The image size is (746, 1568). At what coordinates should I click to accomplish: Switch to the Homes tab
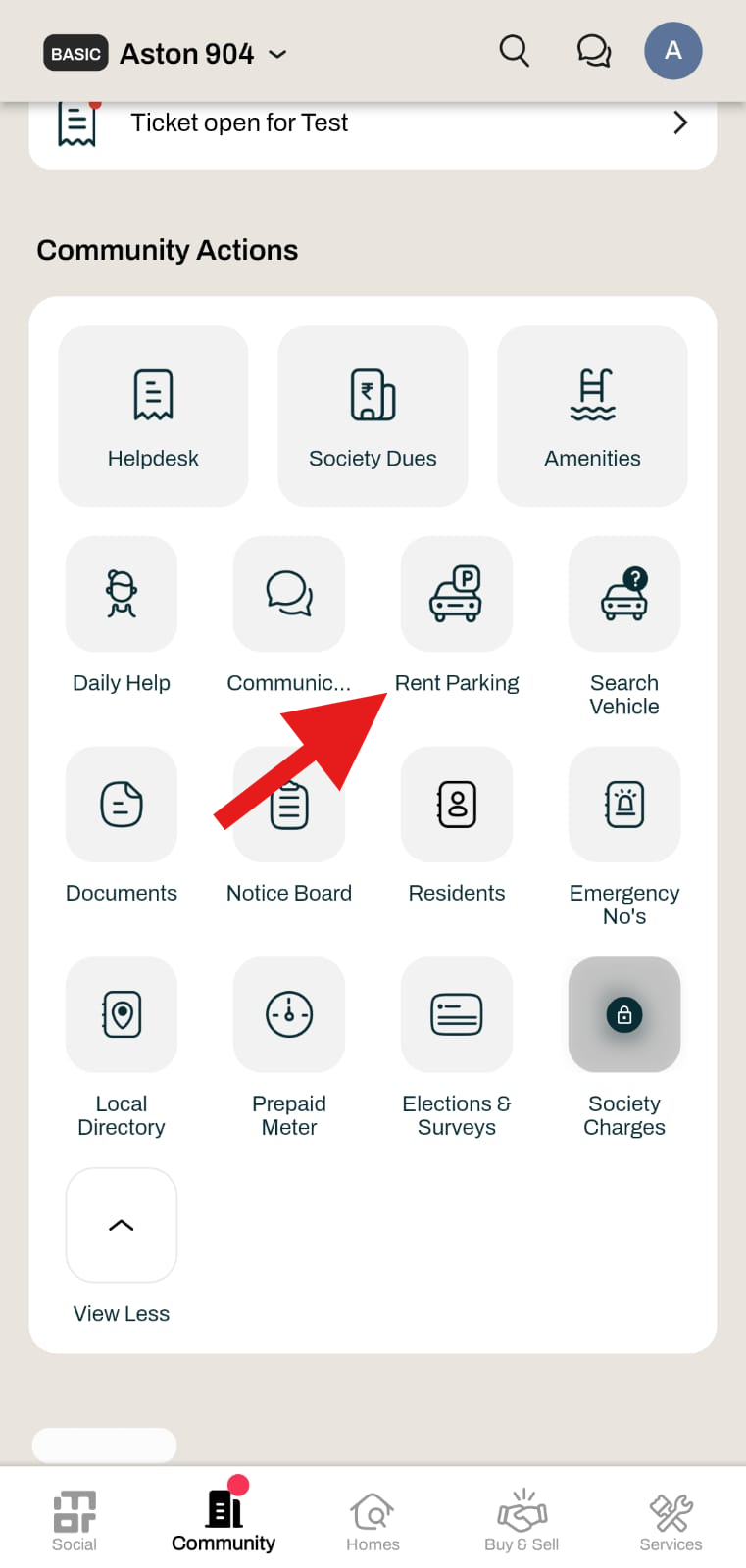373,1522
